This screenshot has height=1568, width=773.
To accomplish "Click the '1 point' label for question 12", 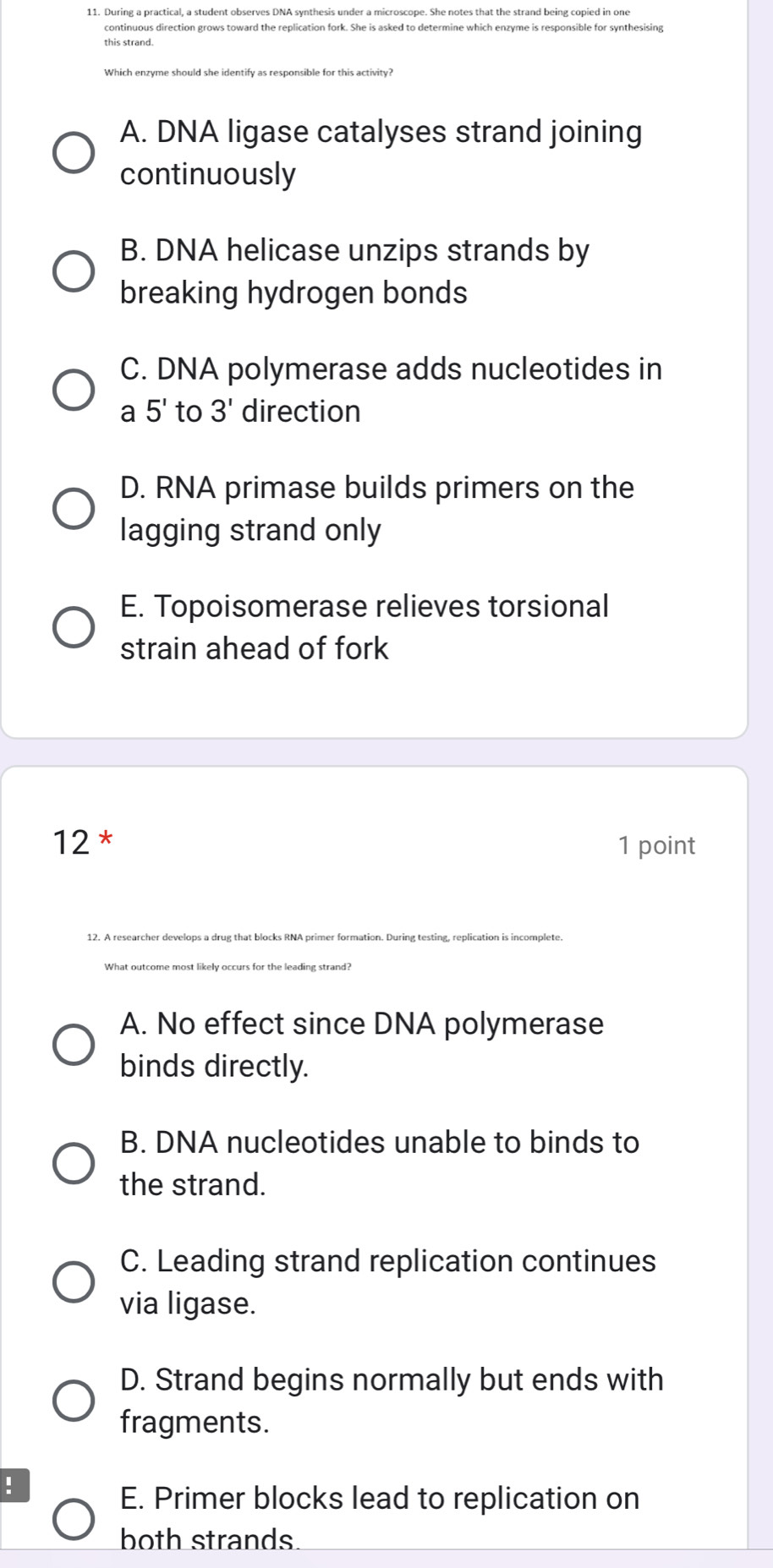I will click(x=659, y=844).
